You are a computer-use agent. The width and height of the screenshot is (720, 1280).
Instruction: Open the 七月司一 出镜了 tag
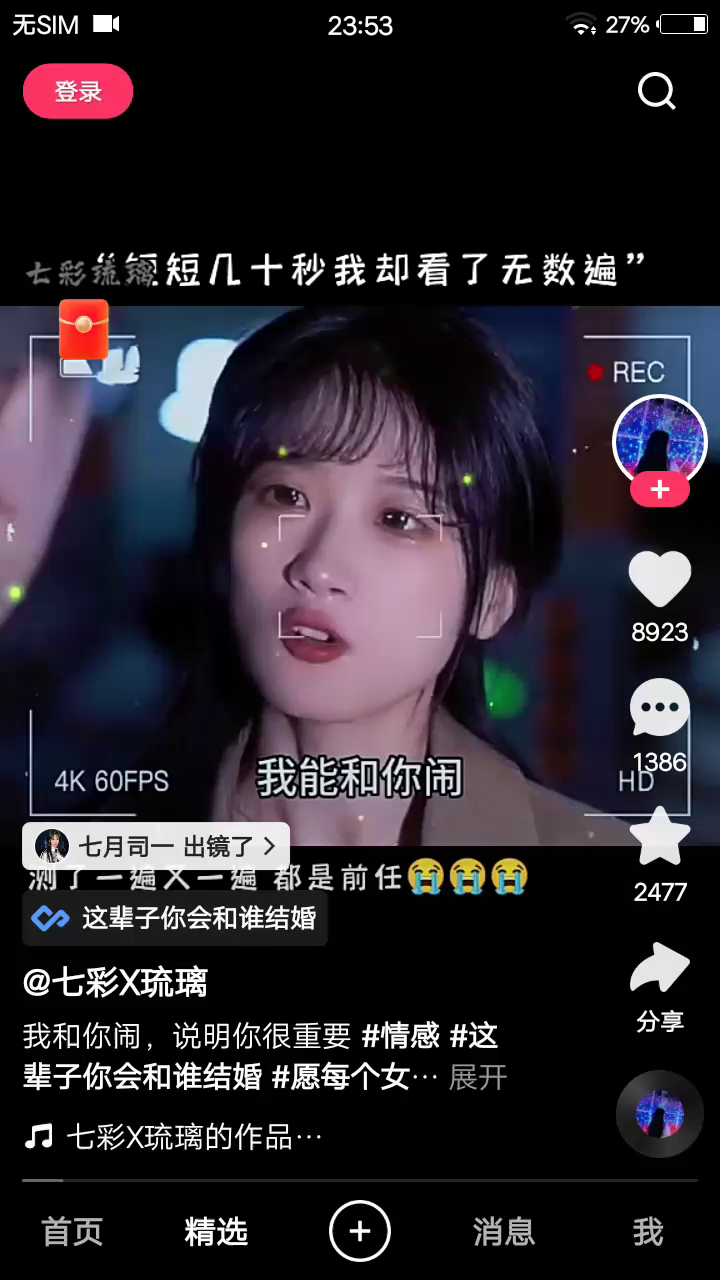(156, 846)
